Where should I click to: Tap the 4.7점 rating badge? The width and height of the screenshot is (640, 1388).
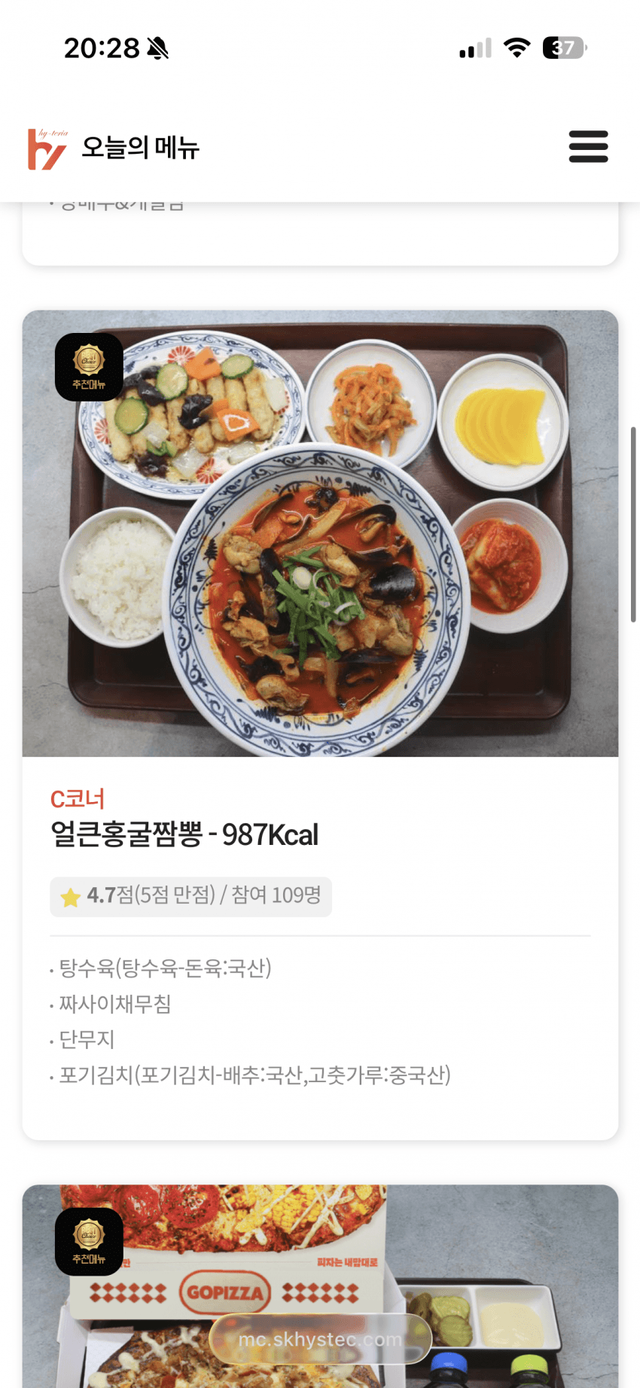point(191,896)
